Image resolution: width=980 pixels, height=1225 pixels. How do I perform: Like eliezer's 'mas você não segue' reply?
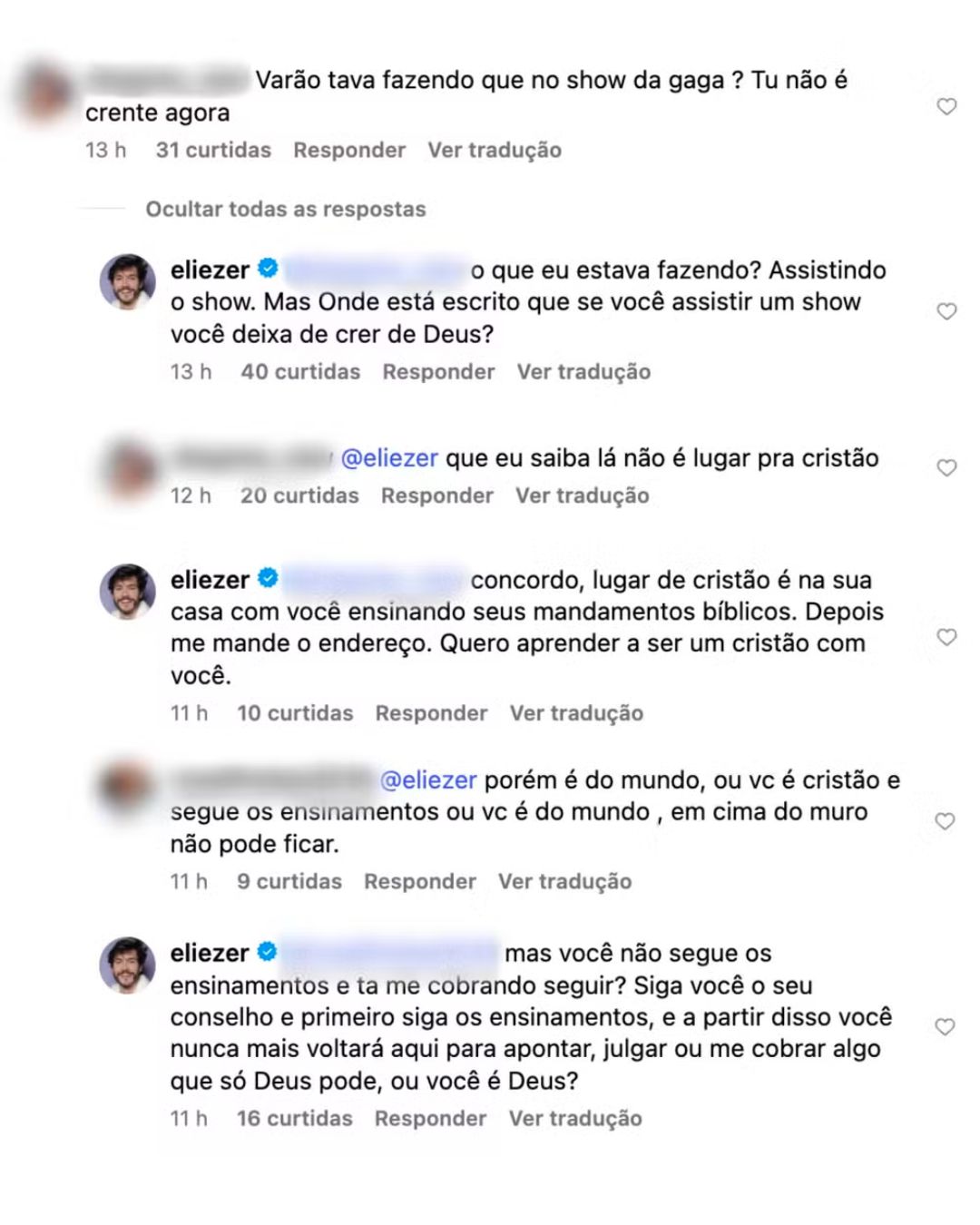[945, 1027]
